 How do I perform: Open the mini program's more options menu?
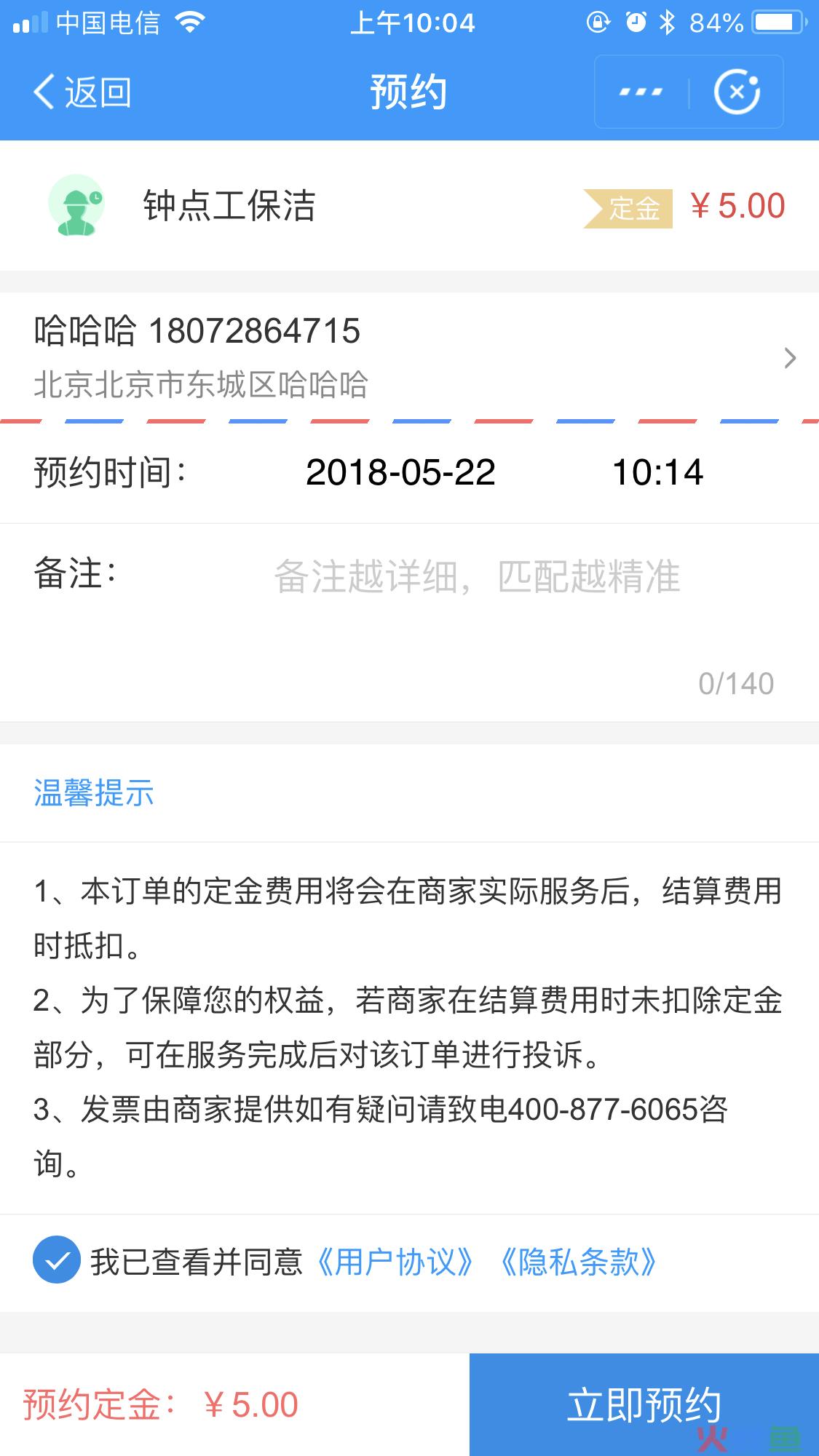pos(641,92)
